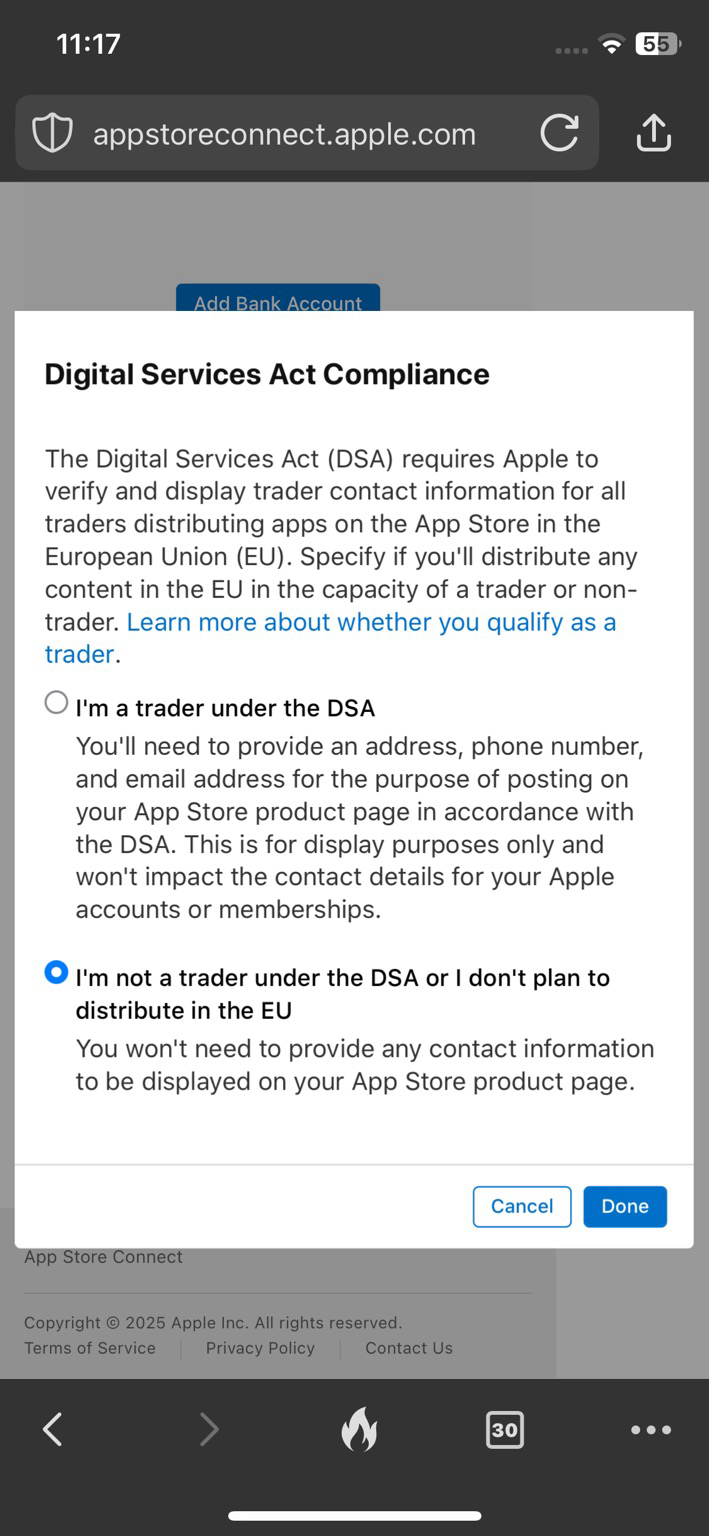Go back to the previous page
Screen dimensions: 709x1536
tap(53, 1429)
